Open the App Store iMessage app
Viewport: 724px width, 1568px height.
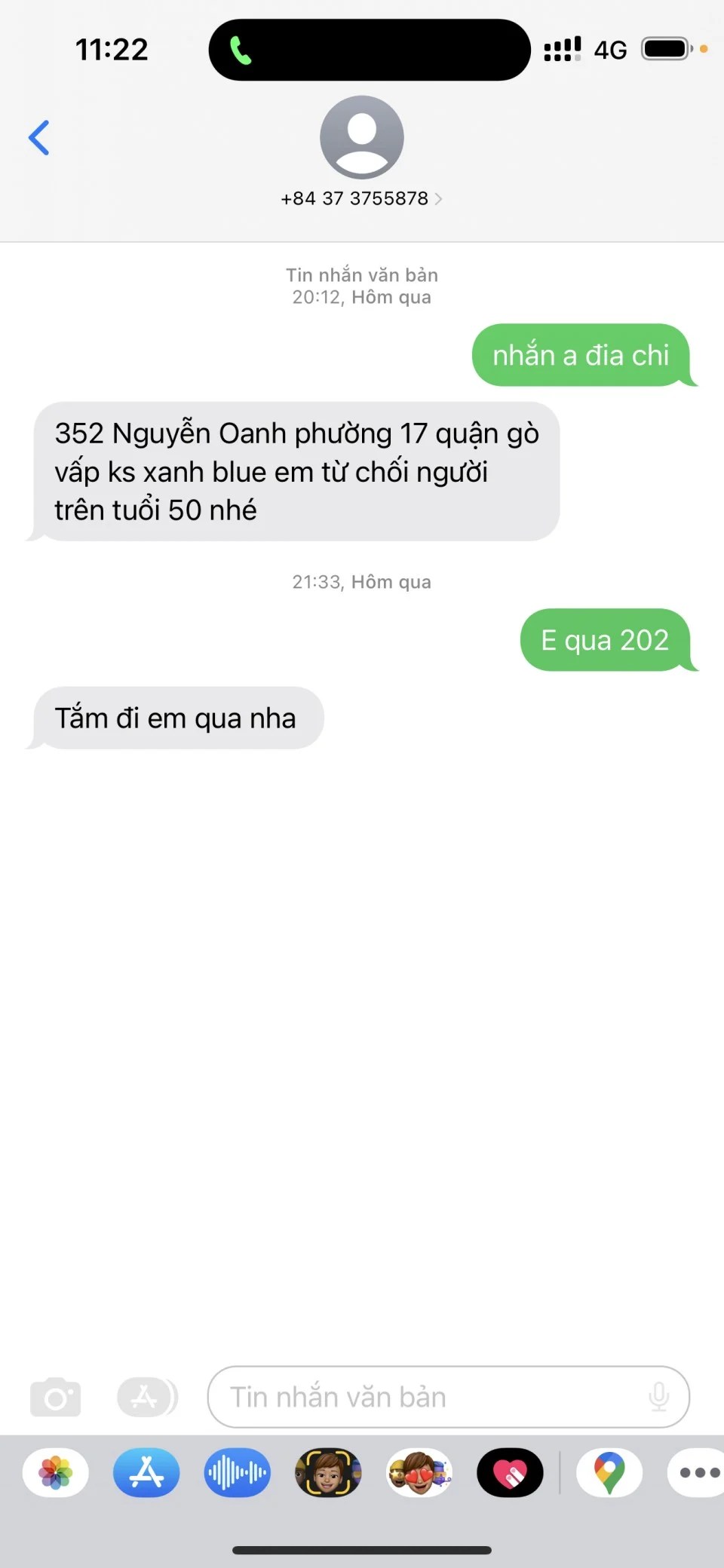tap(146, 1472)
